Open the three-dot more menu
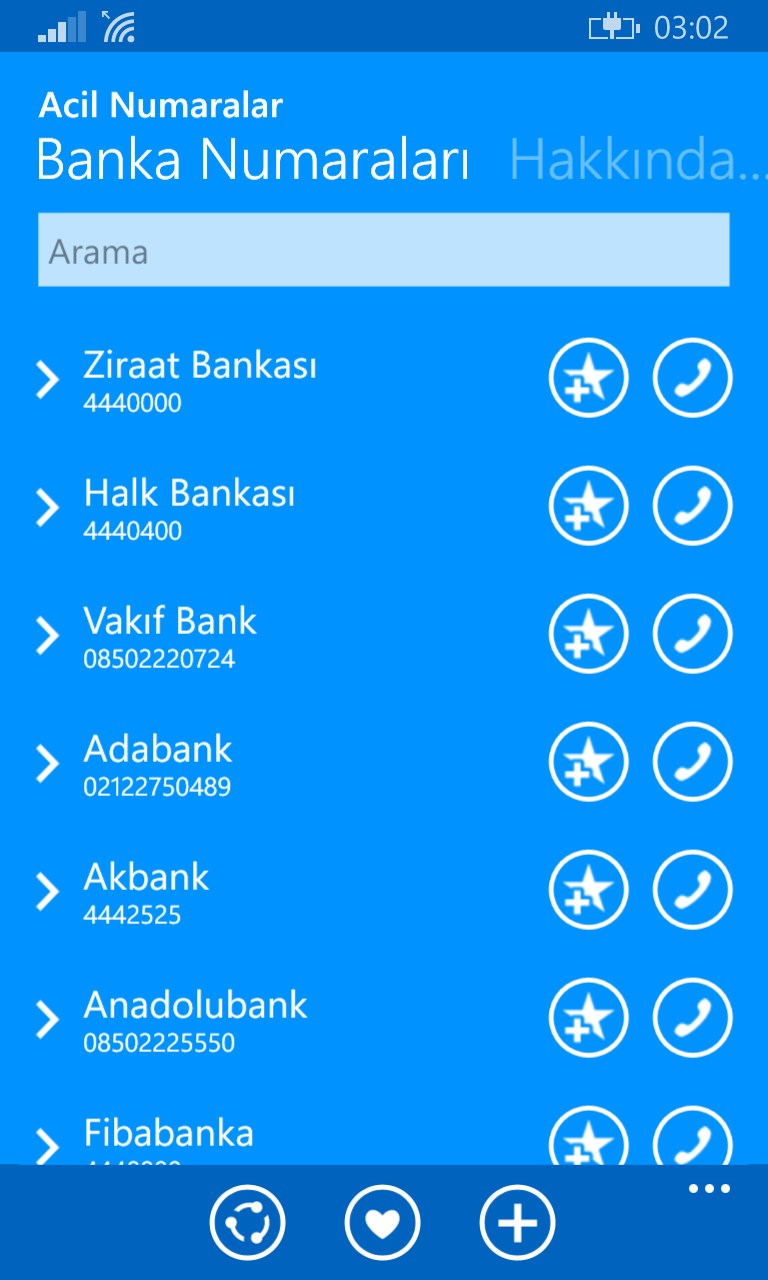Viewport: 768px width, 1280px height. click(709, 1189)
